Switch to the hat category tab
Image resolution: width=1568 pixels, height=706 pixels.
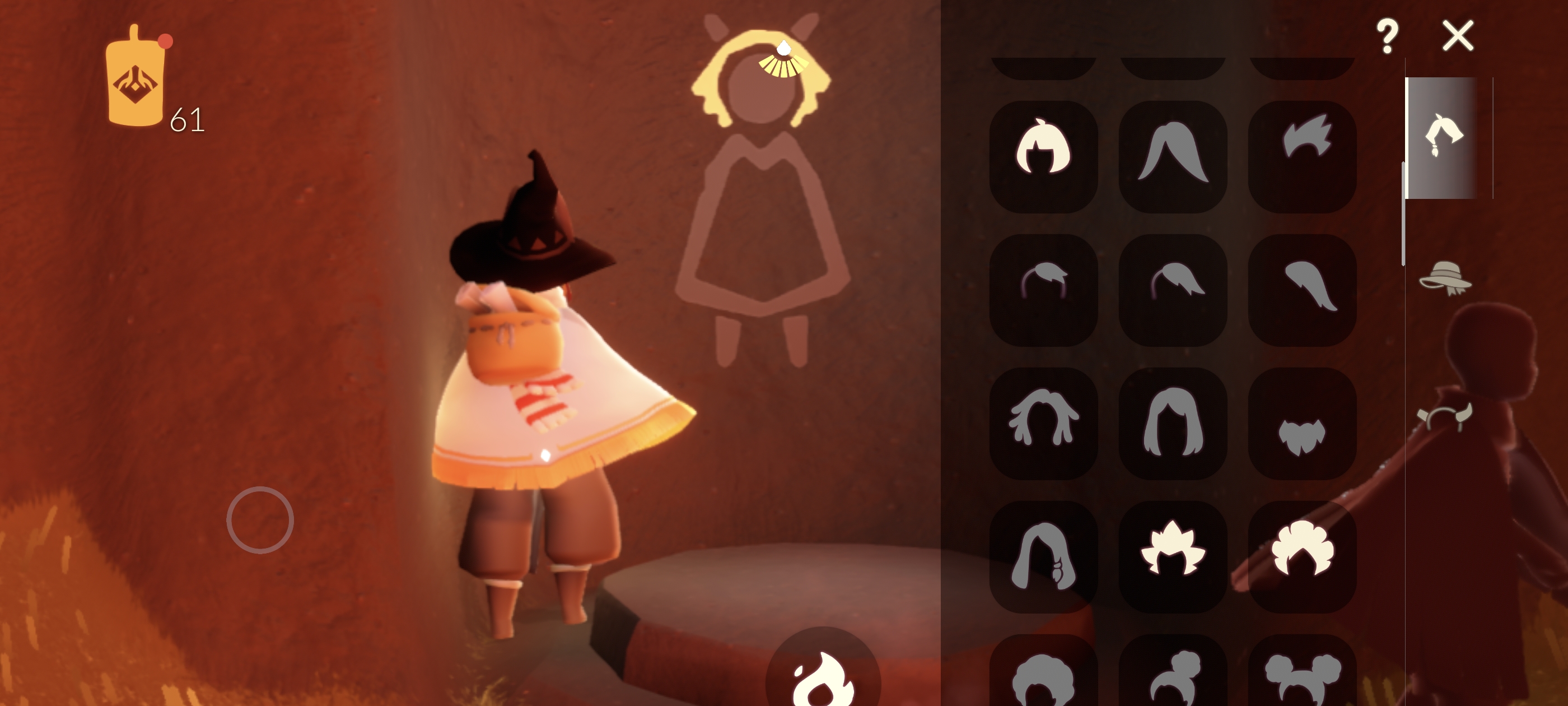click(1444, 278)
